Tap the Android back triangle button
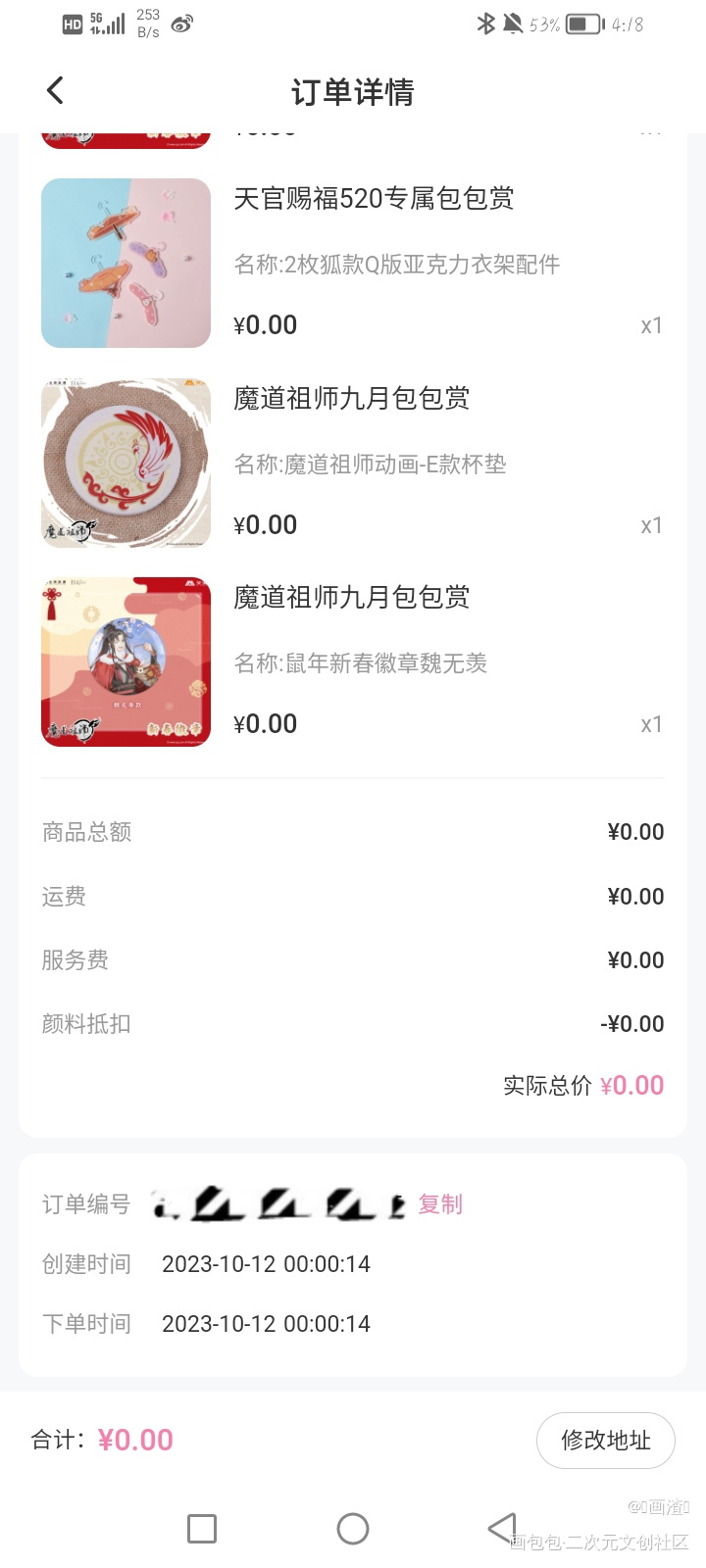The image size is (706, 1568). (x=502, y=1527)
